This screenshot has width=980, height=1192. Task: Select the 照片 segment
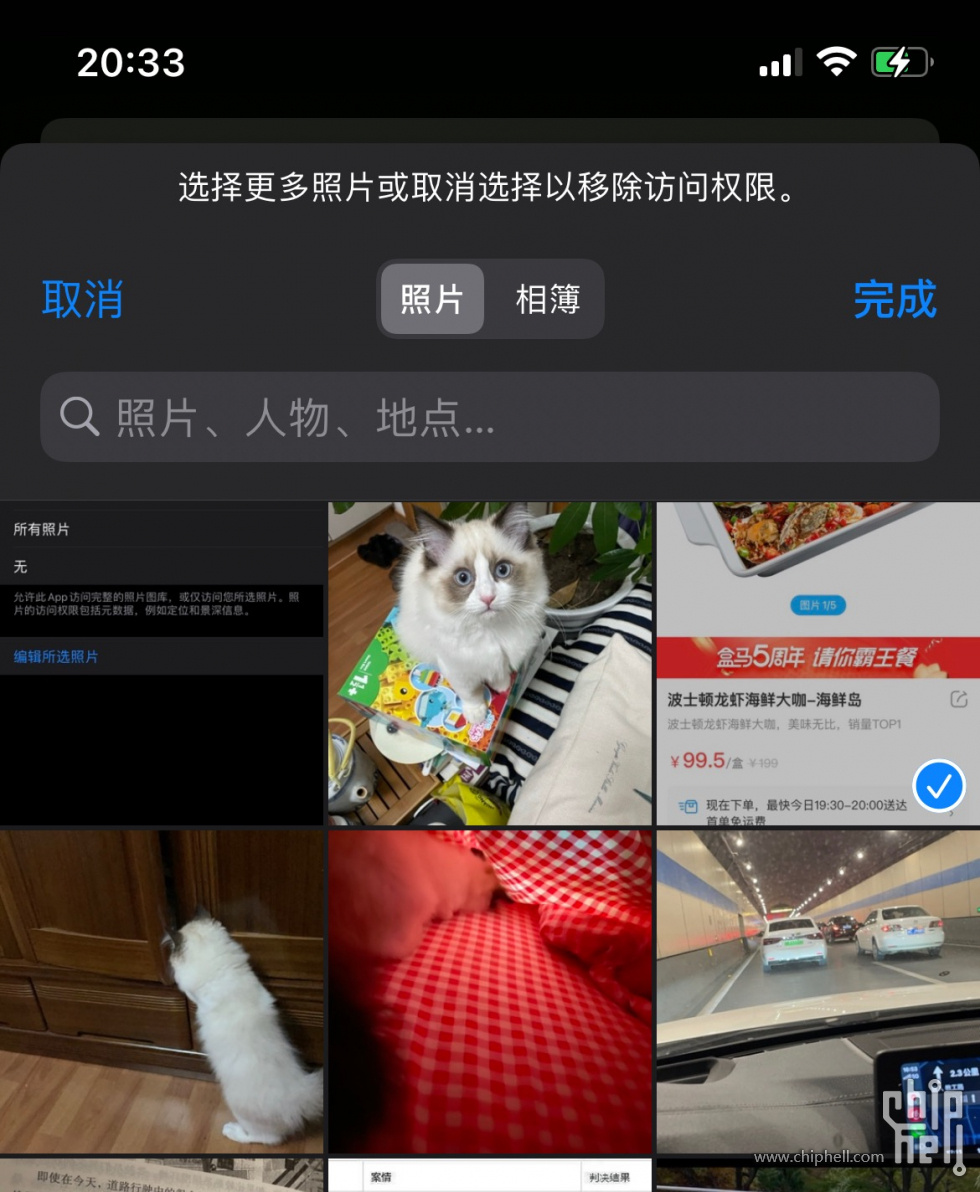click(x=432, y=299)
